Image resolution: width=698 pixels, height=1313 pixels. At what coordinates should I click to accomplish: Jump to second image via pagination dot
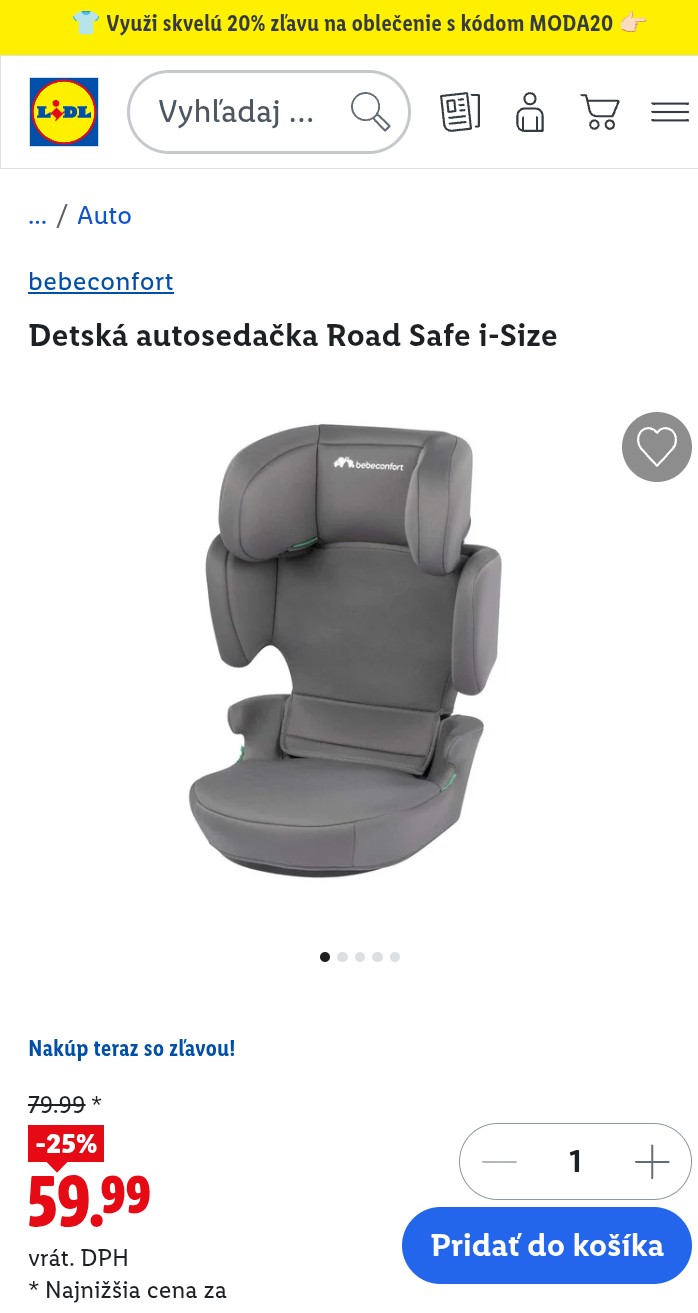[343, 957]
